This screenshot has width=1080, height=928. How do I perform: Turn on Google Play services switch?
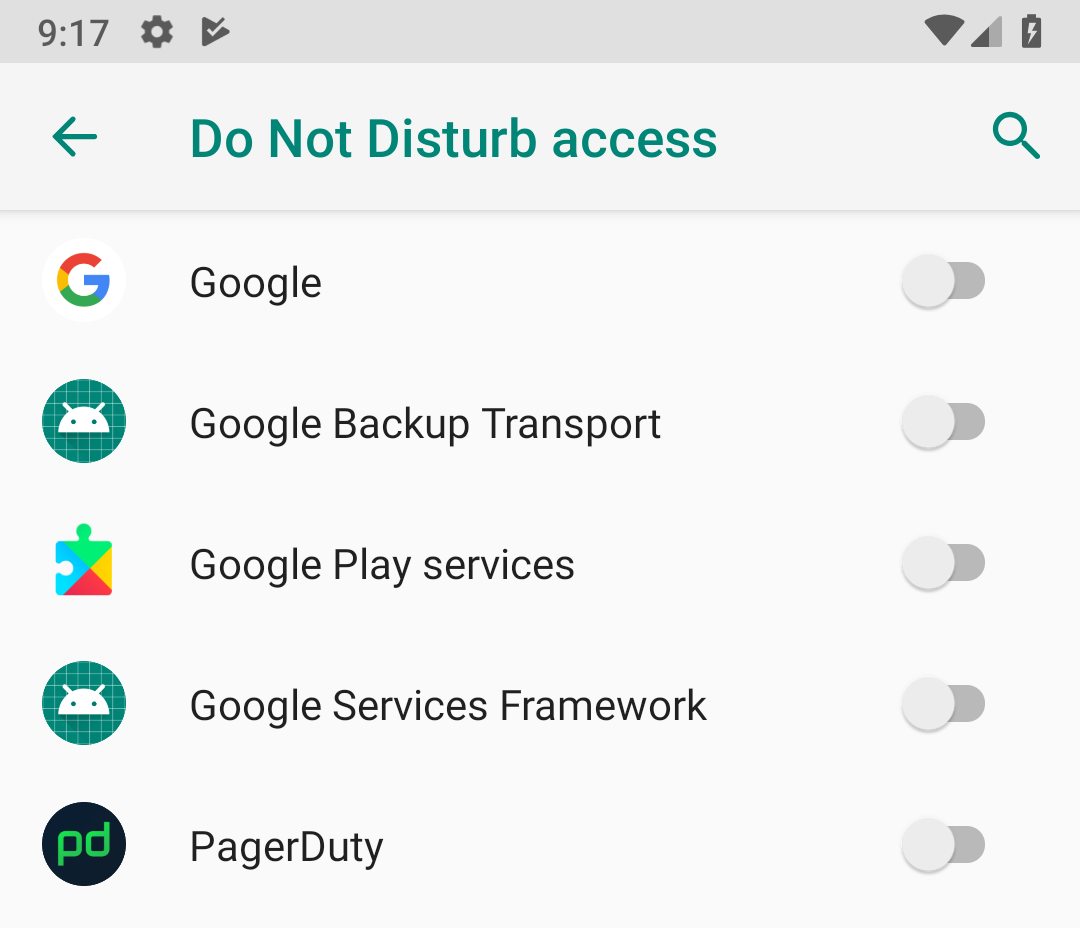coord(943,564)
